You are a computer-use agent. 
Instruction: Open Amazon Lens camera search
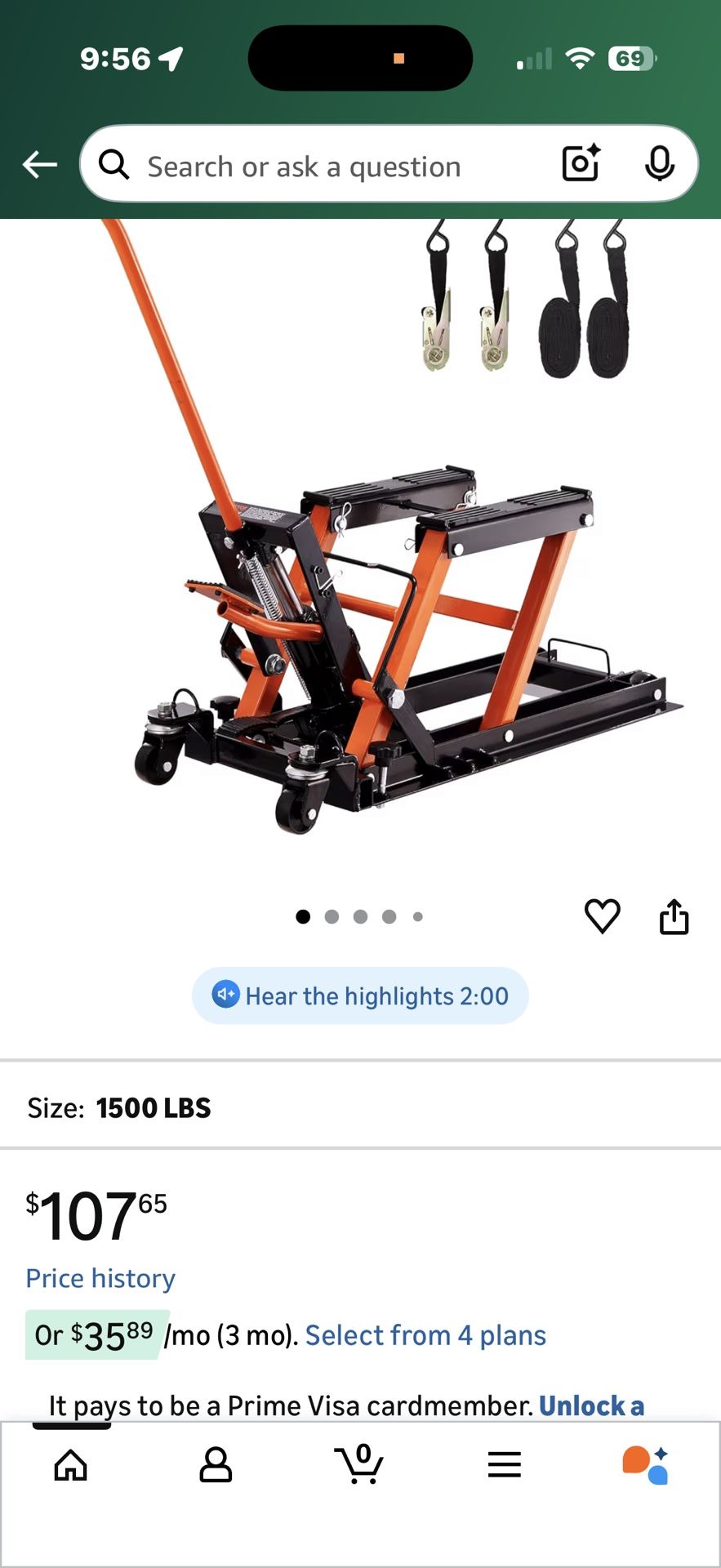pos(580,164)
